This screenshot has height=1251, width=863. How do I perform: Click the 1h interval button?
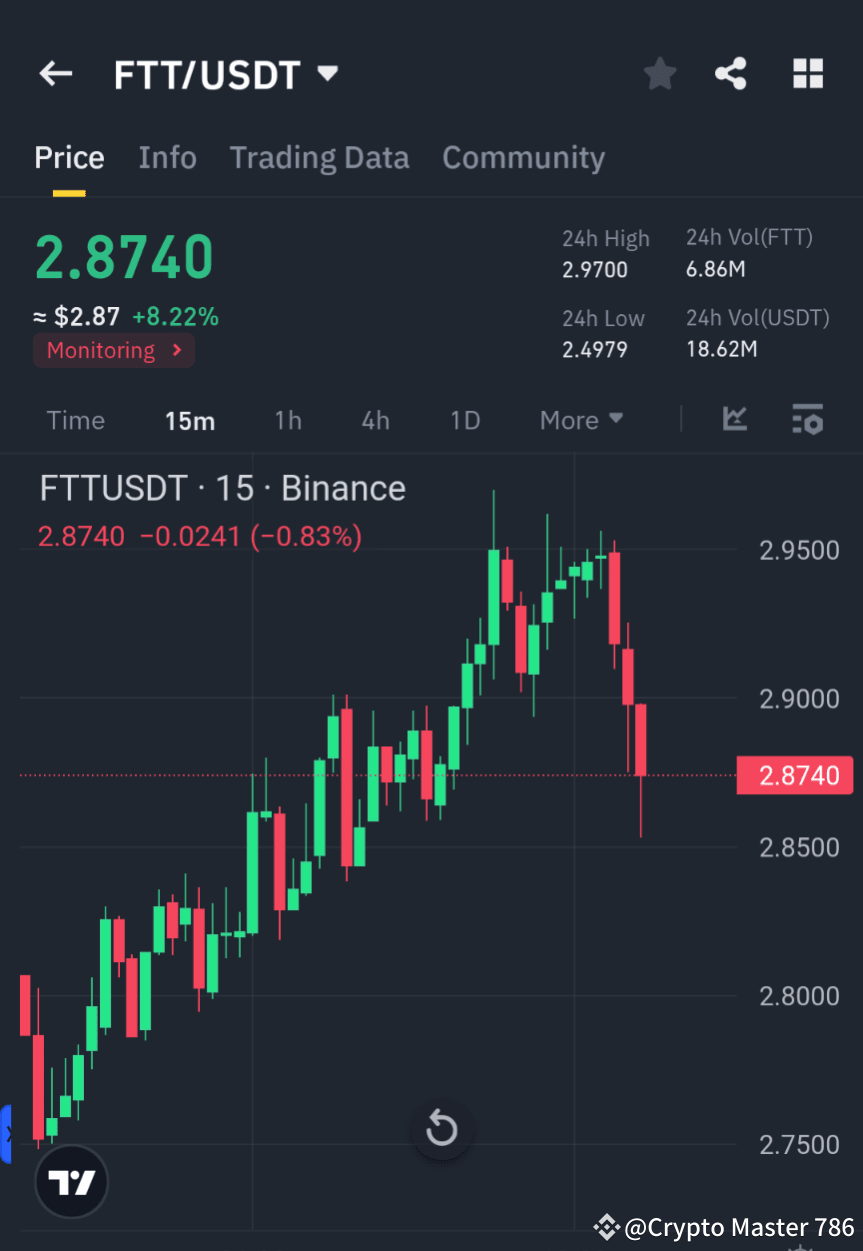(x=287, y=420)
